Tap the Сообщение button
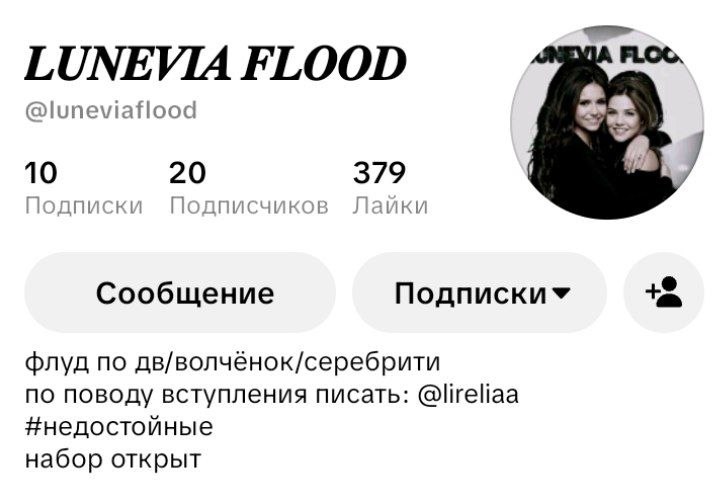The image size is (720, 488). (x=180, y=292)
